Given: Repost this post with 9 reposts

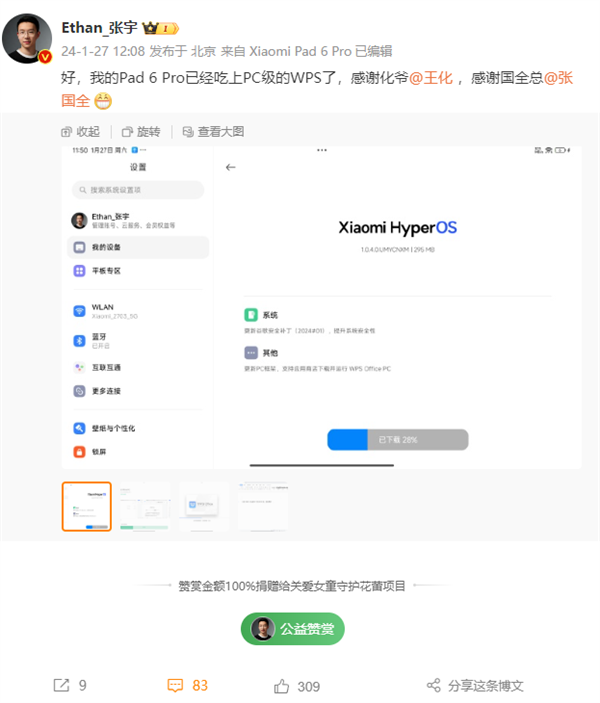Looking at the screenshot, I should click(x=70, y=685).
